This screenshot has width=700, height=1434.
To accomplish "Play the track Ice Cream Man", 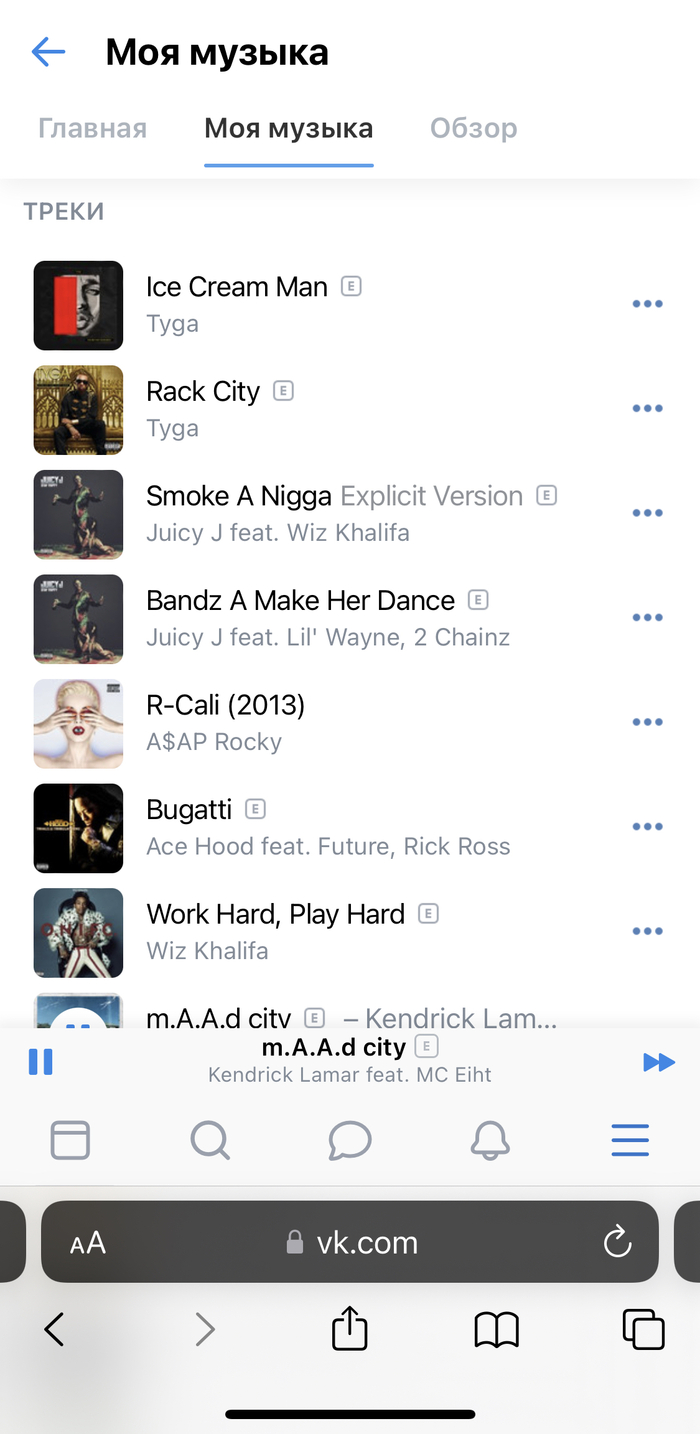I will [236, 288].
